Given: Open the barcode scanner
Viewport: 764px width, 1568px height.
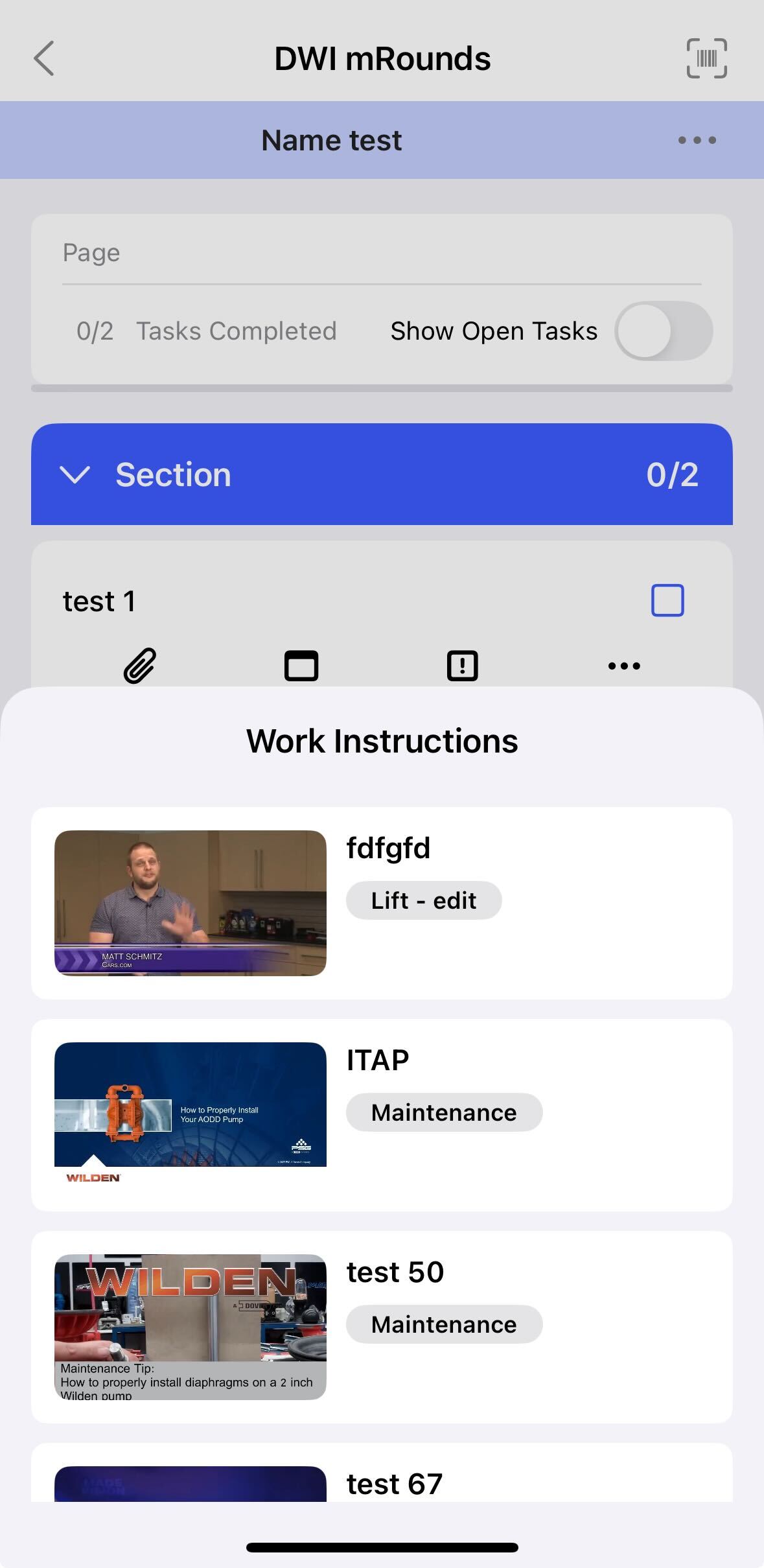Looking at the screenshot, I should tap(706, 58).
